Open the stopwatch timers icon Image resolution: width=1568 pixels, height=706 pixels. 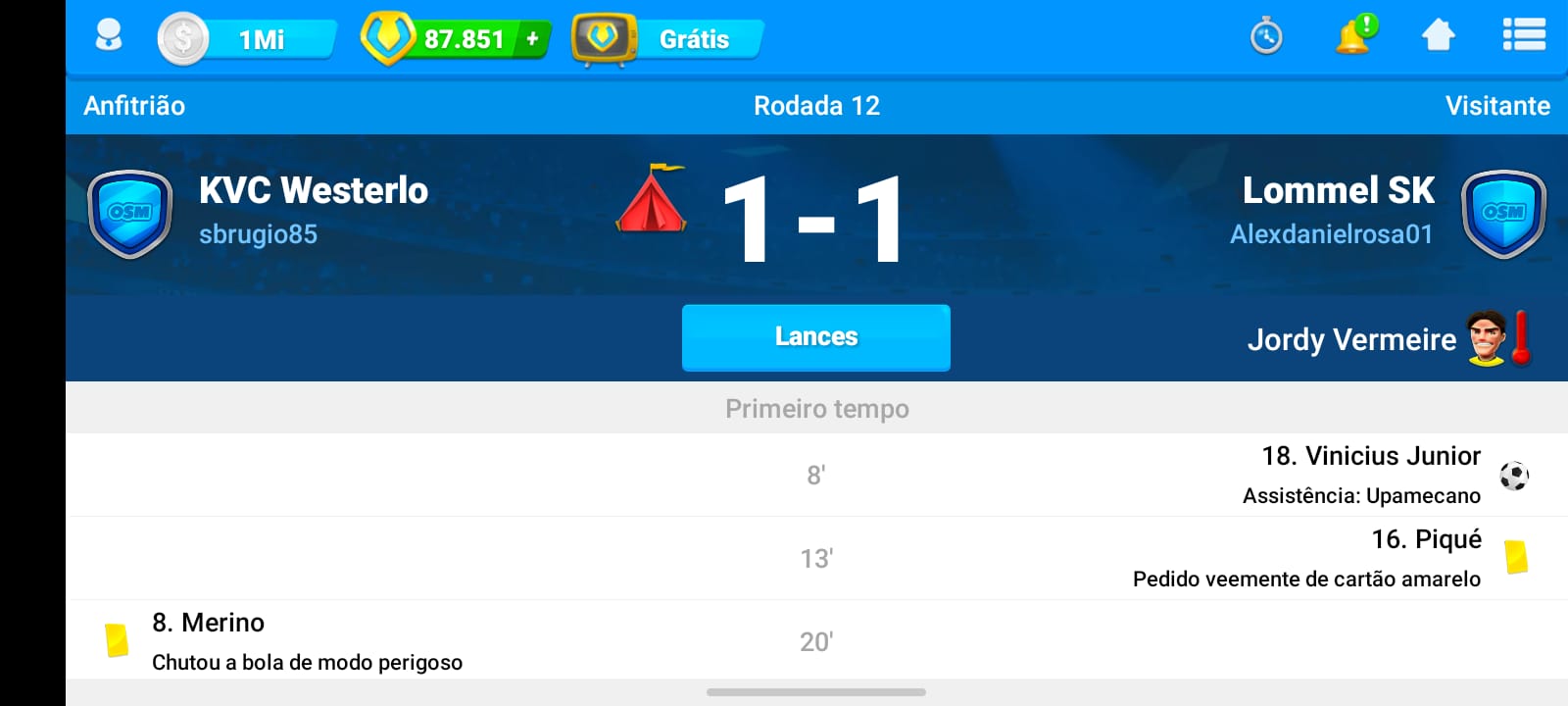coord(1266,37)
